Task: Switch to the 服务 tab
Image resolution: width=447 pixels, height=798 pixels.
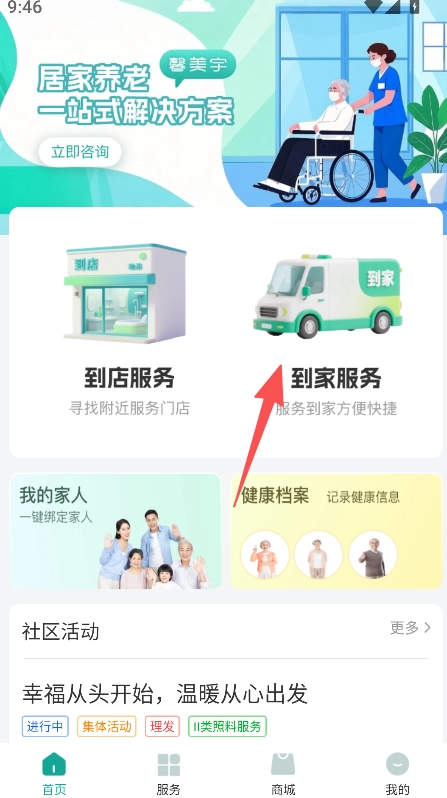Action: point(169,774)
